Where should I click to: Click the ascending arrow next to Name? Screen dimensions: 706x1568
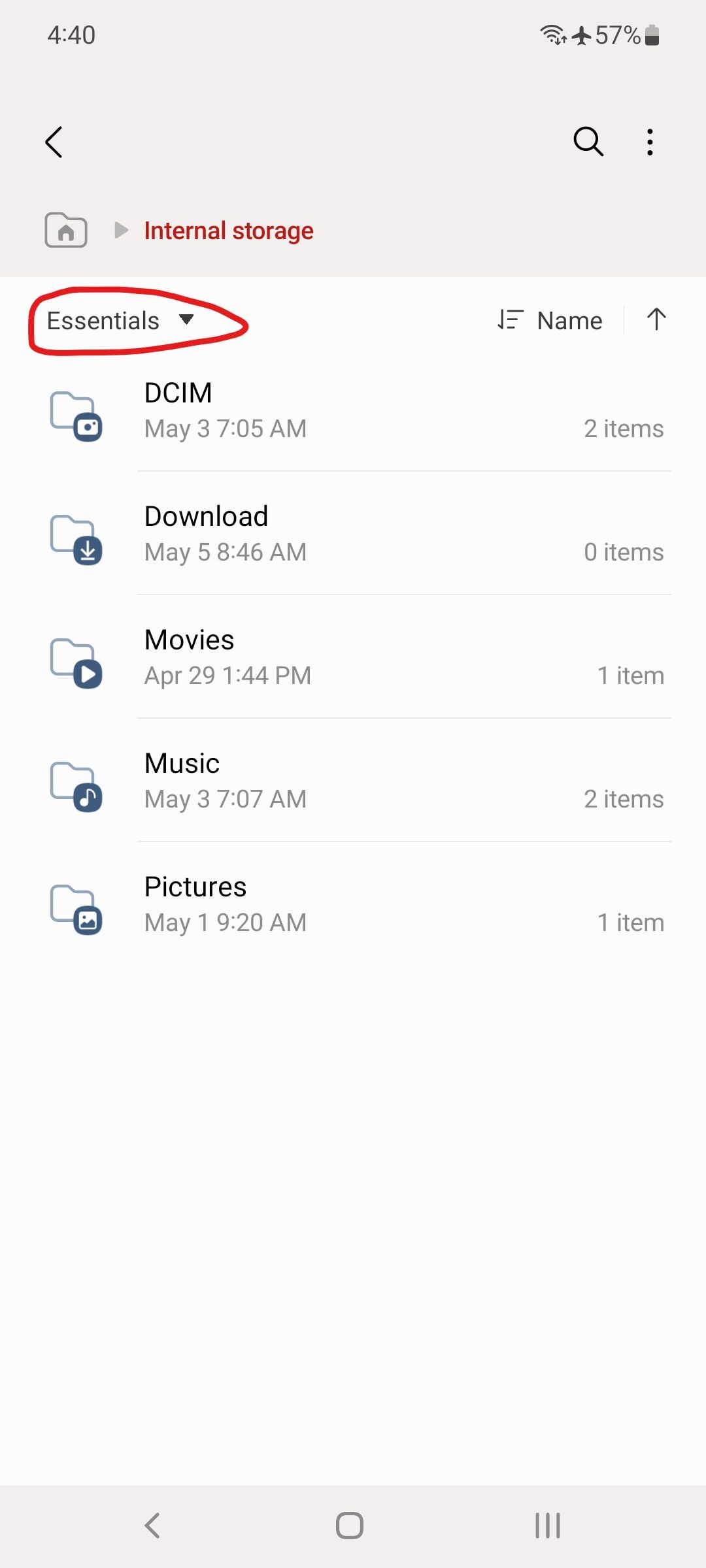[656, 319]
